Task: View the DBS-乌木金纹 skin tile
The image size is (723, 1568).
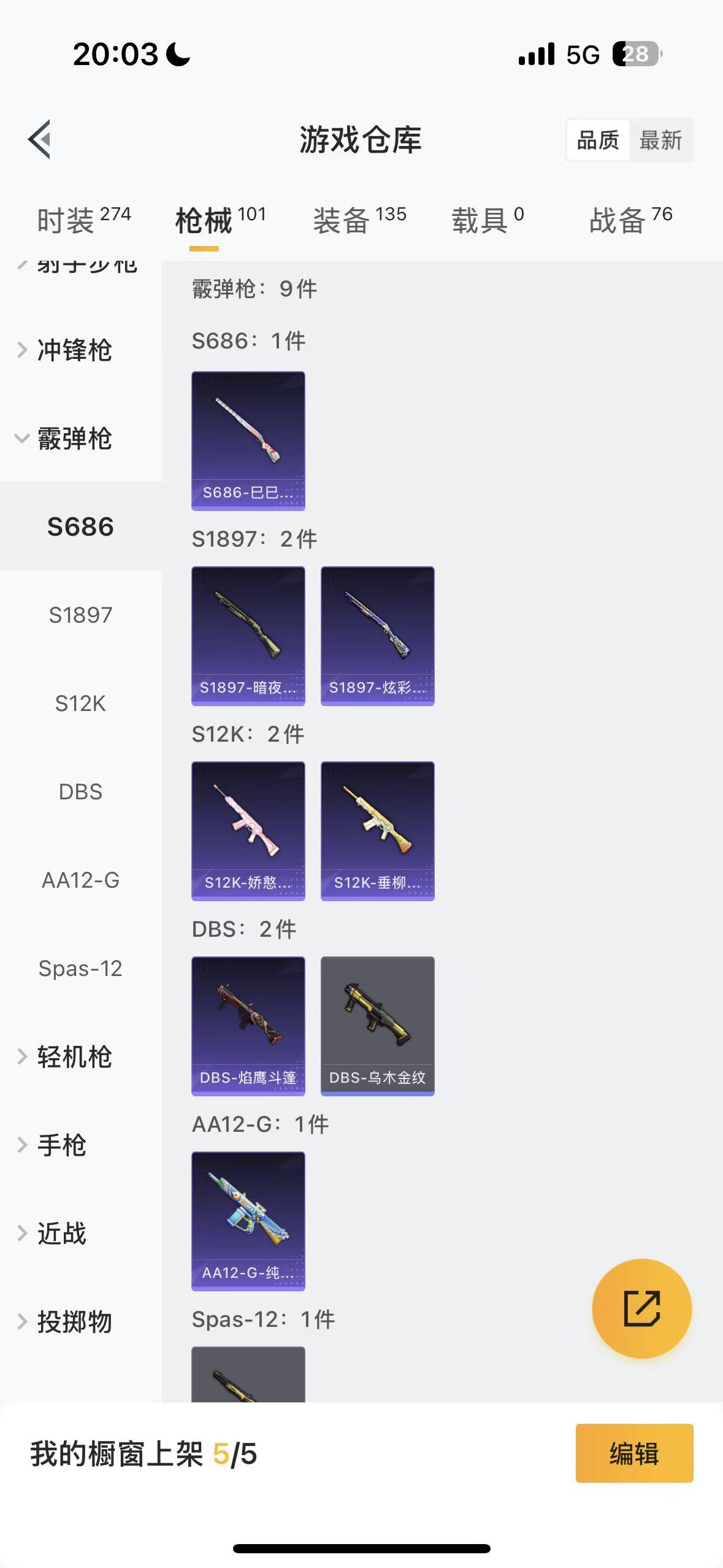Action: click(378, 1026)
